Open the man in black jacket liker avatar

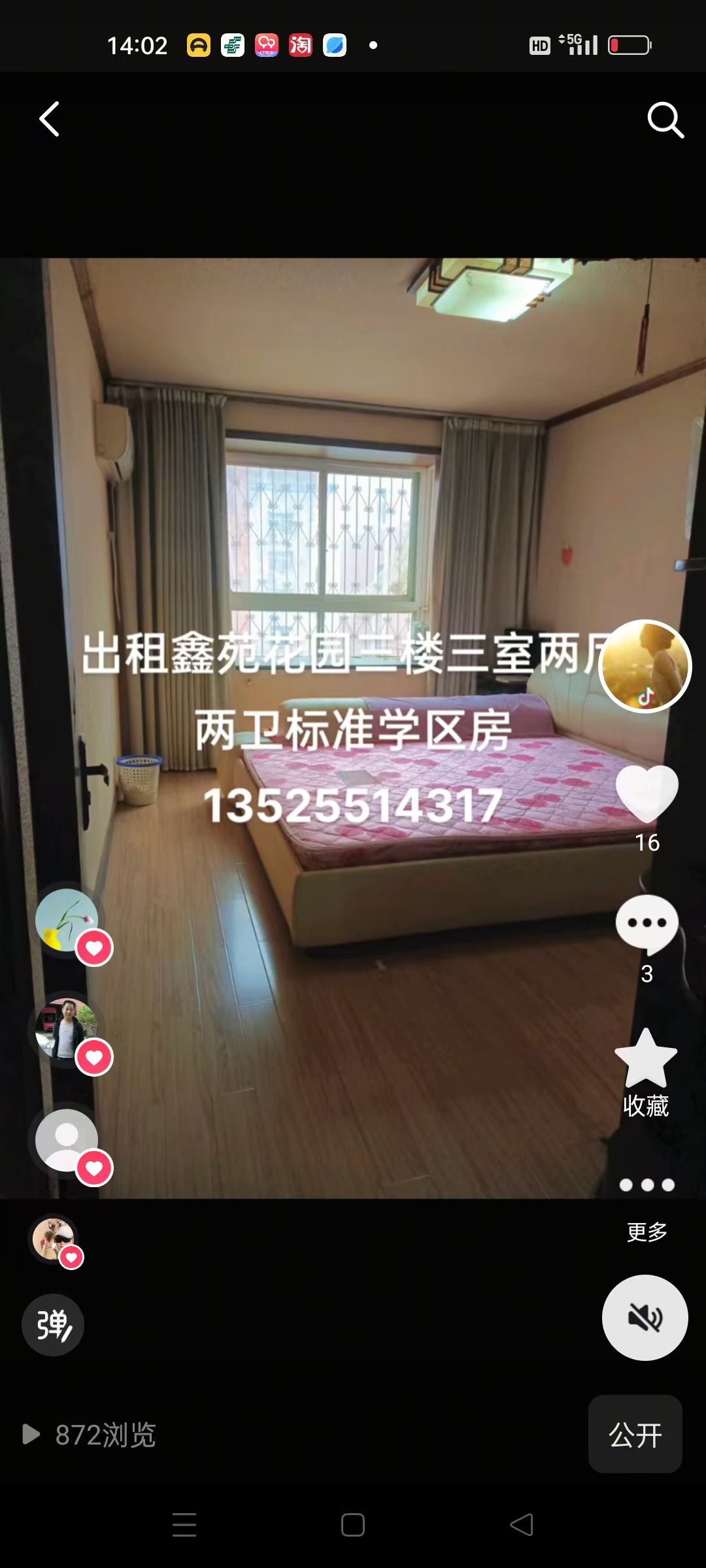click(x=67, y=1029)
